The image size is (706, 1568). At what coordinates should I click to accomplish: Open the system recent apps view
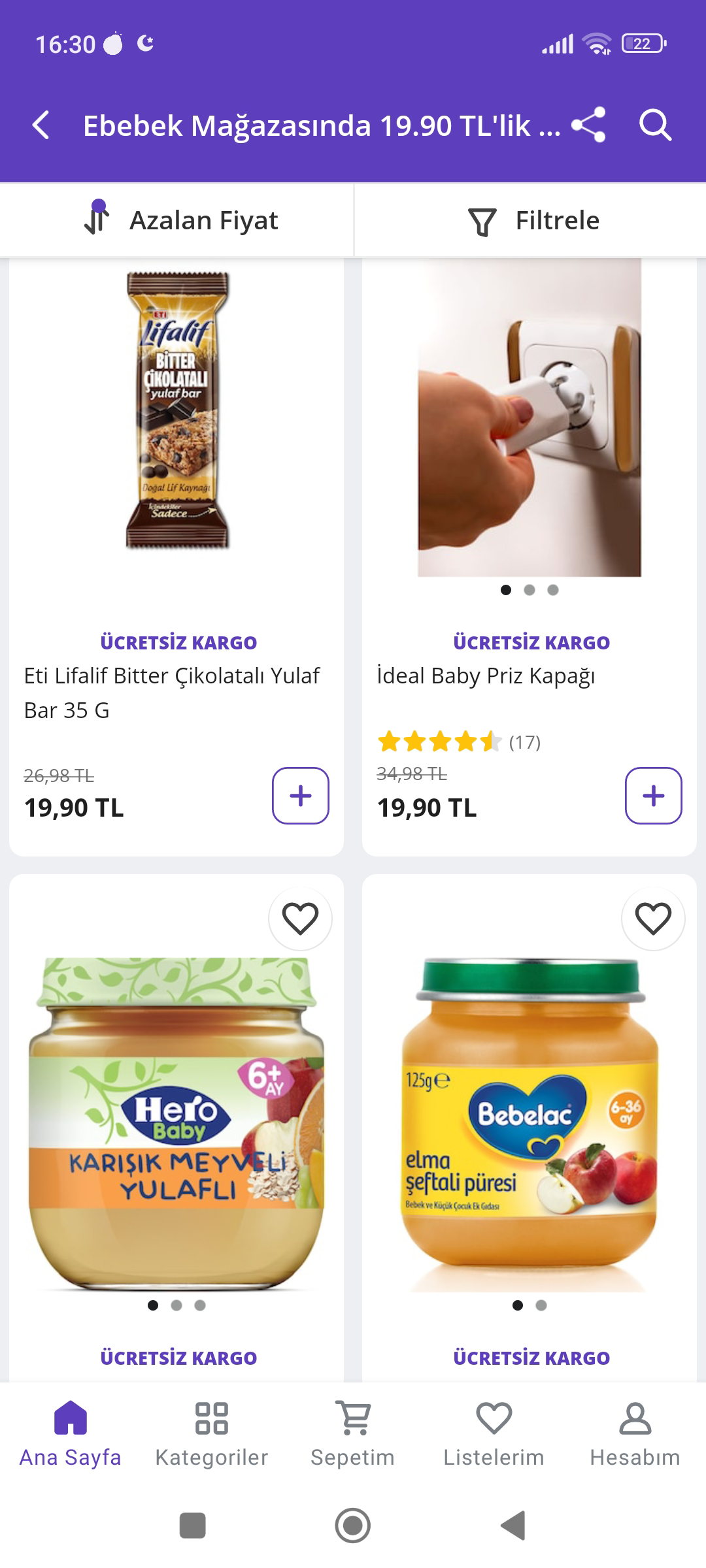(192, 1526)
